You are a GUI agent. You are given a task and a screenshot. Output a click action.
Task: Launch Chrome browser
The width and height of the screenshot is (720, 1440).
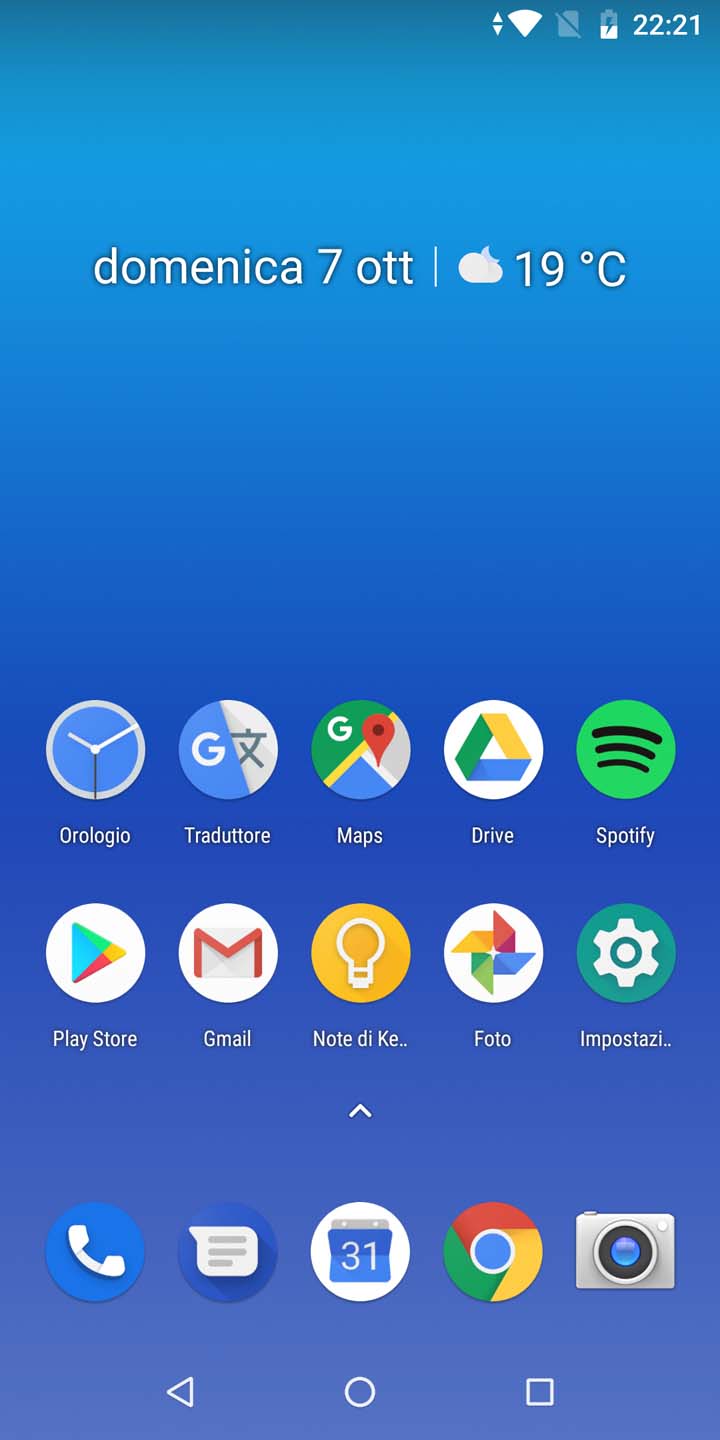coord(493,1252)
